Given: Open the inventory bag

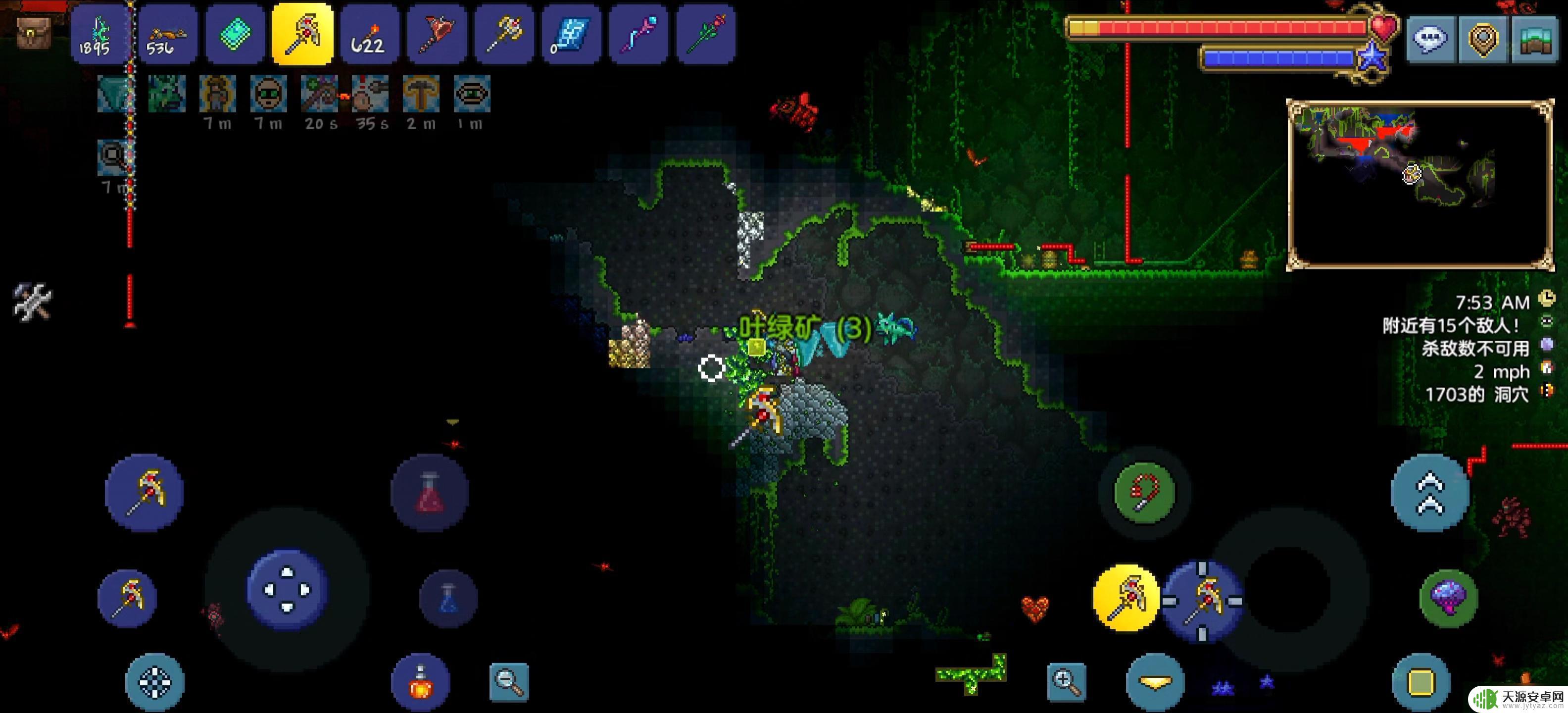Looking at the screenshot, I should click(x=34, y=33).
